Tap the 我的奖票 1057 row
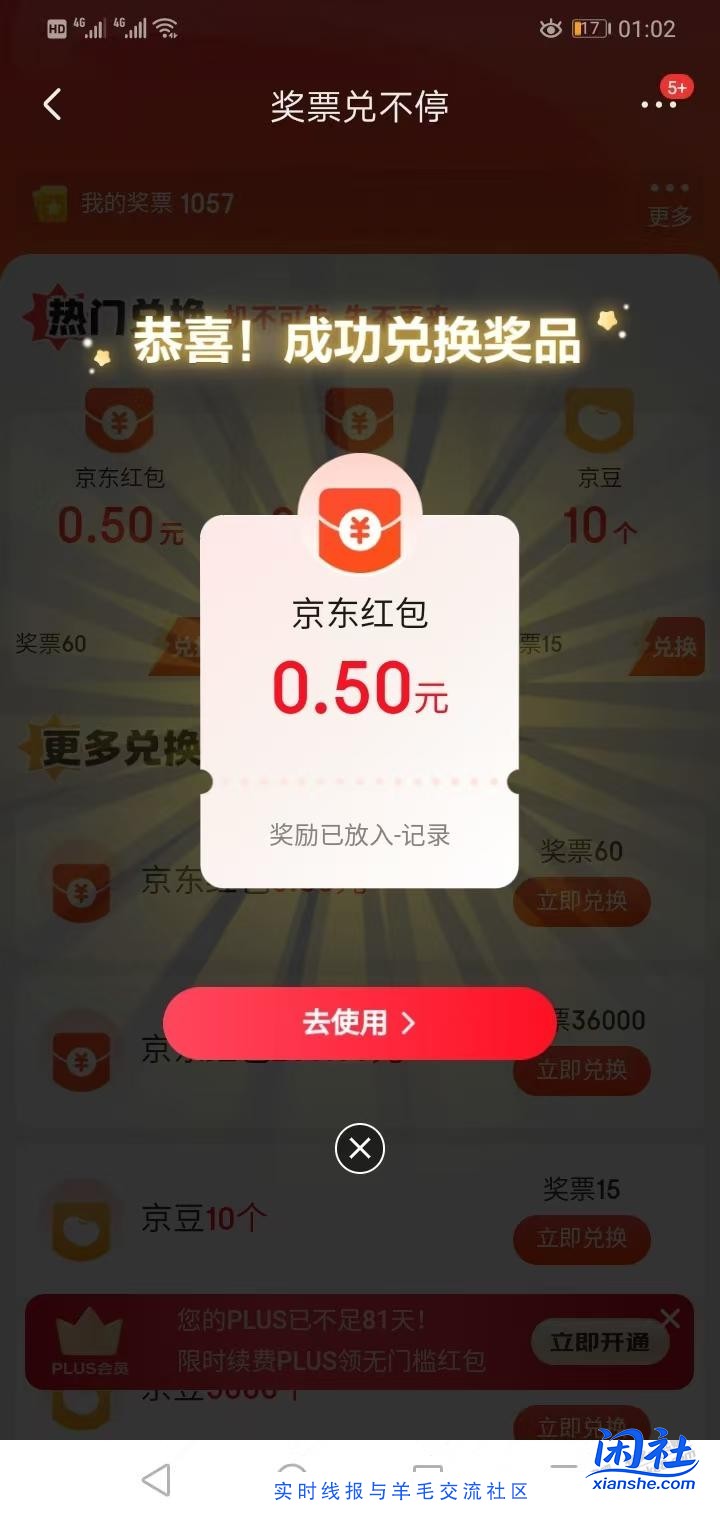Image resolution: width=720 pixels, height=1520 pixels. point(150,203)
